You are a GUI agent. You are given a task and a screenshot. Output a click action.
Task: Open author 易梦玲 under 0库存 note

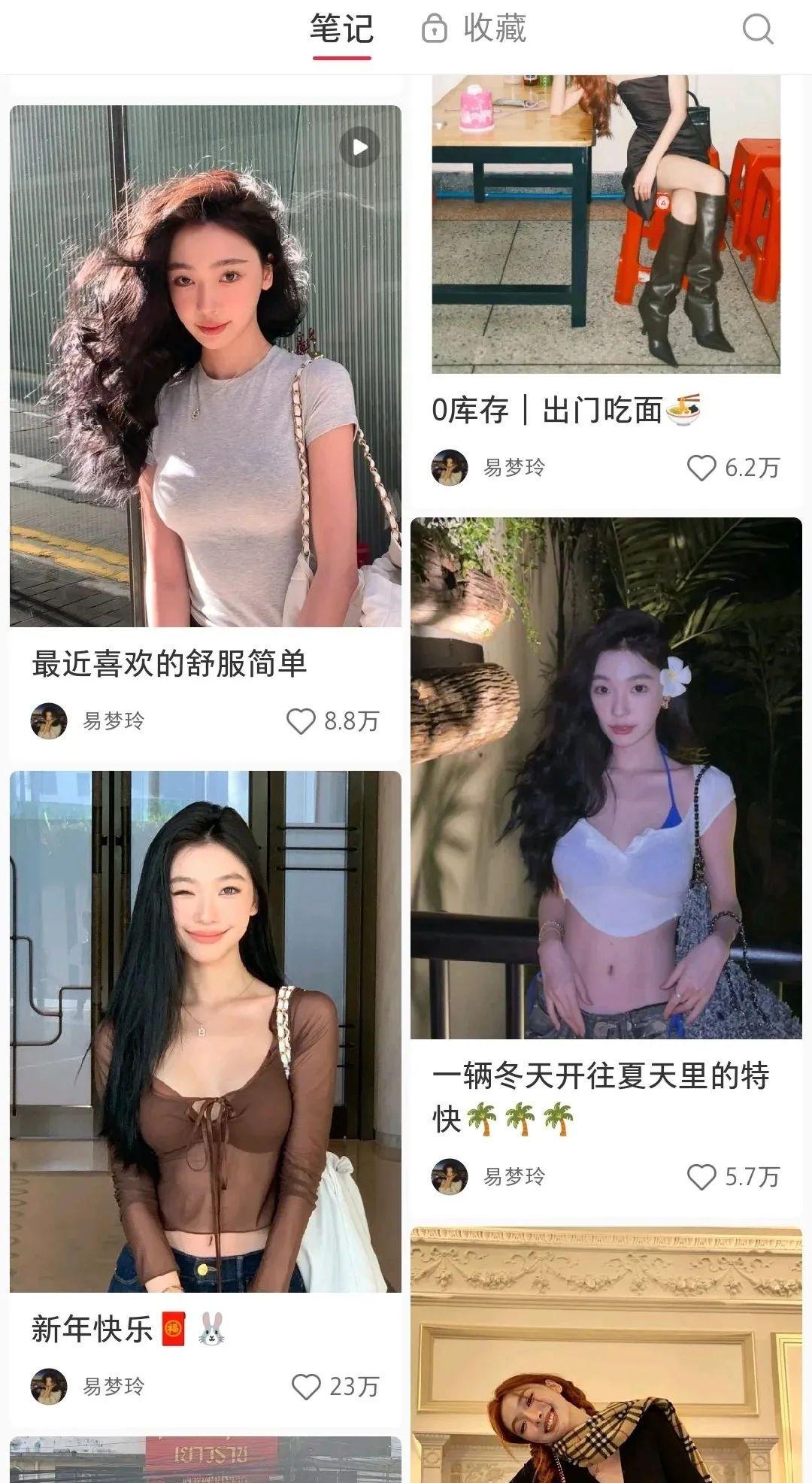point(514,468)
